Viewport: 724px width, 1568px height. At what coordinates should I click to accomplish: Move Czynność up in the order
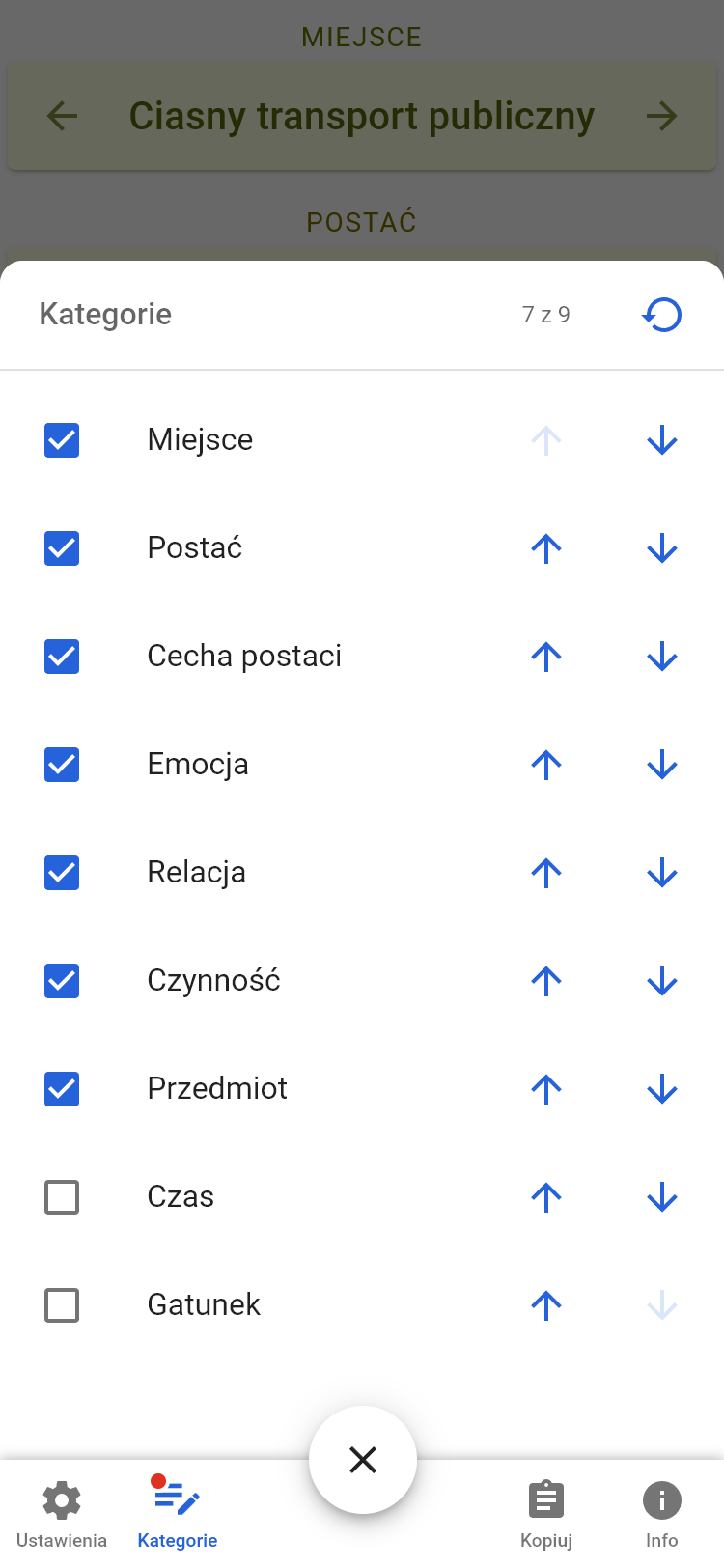pos(546,981)
